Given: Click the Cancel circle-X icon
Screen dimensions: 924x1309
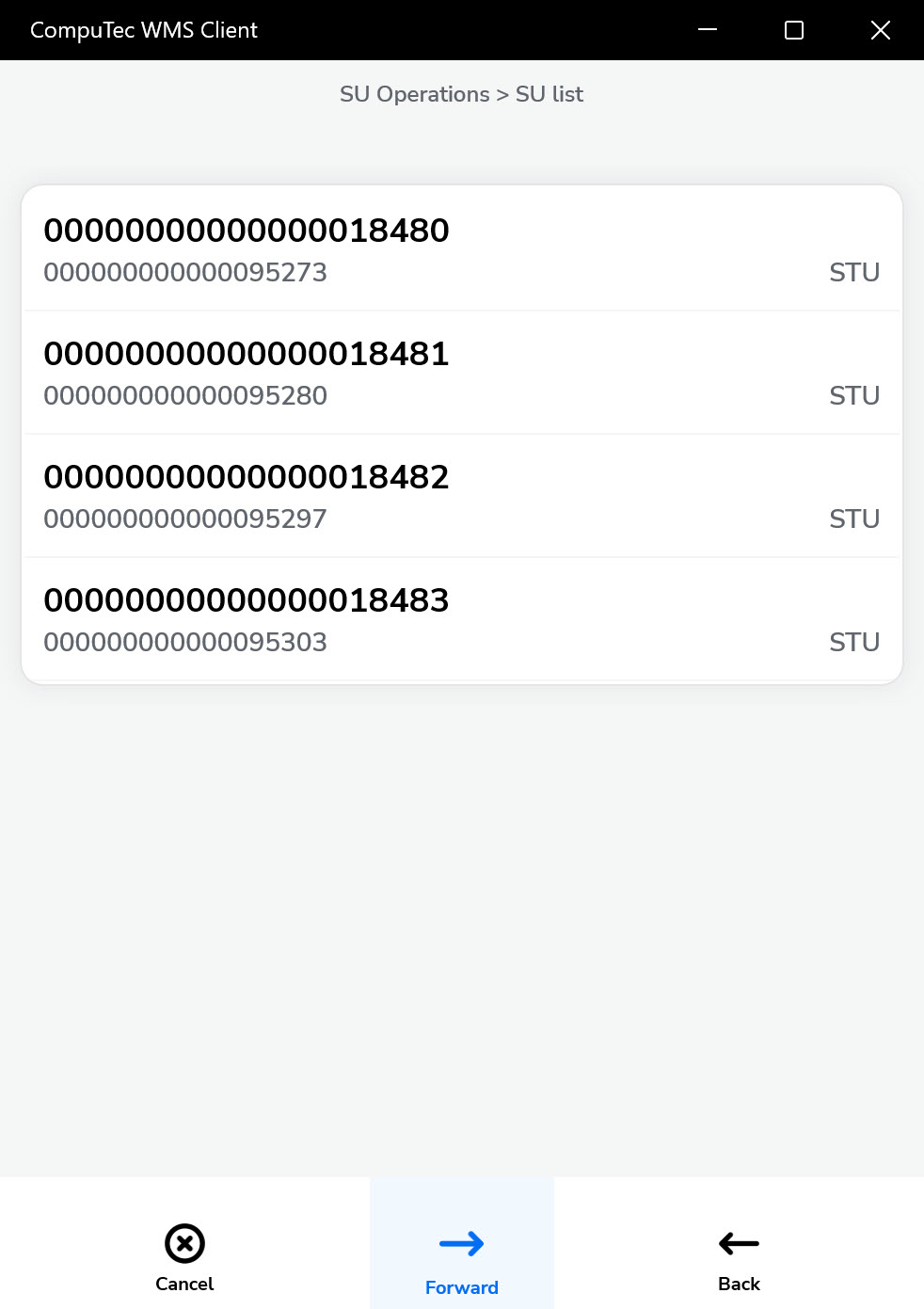Looking at the screenshot, I should (x=184, y=1244).
